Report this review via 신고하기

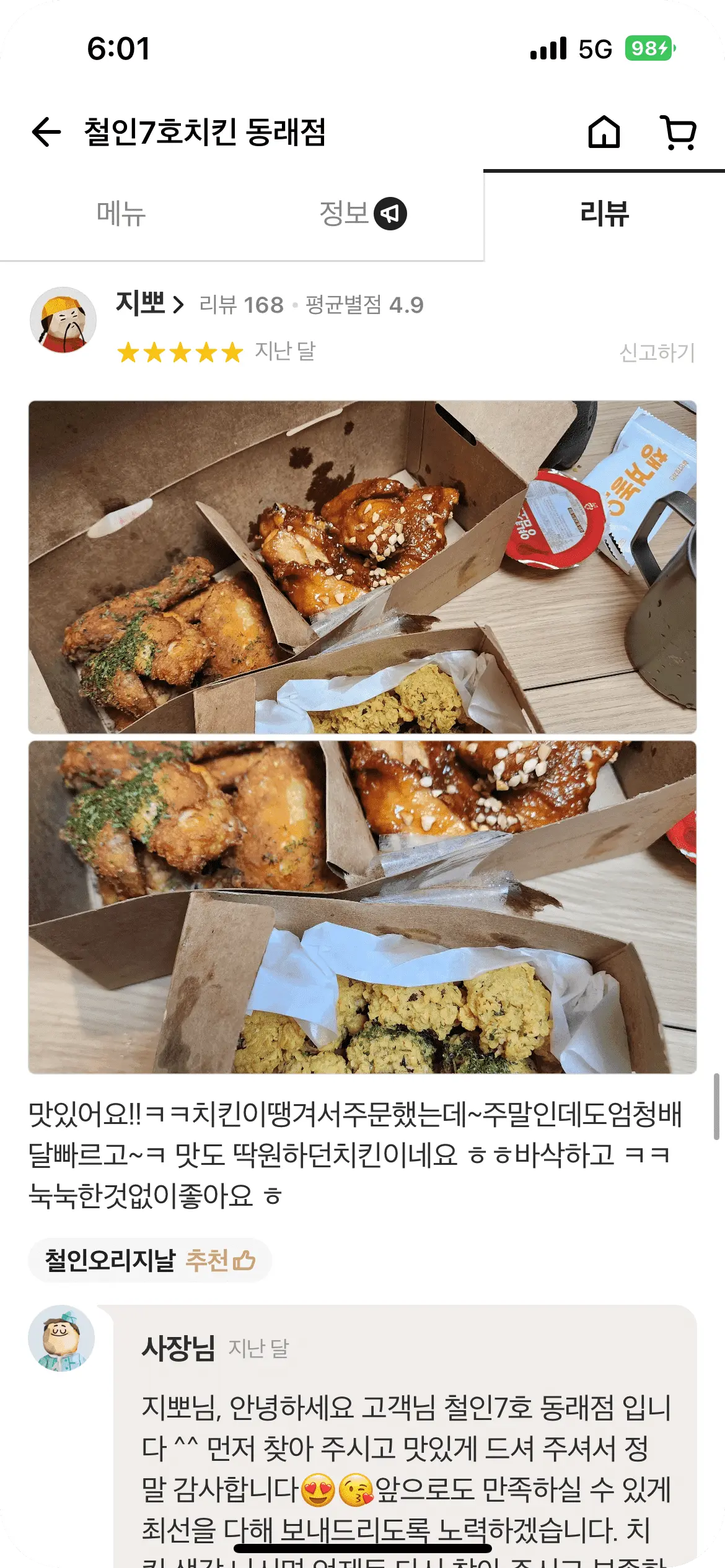click(x=657, y=352)
